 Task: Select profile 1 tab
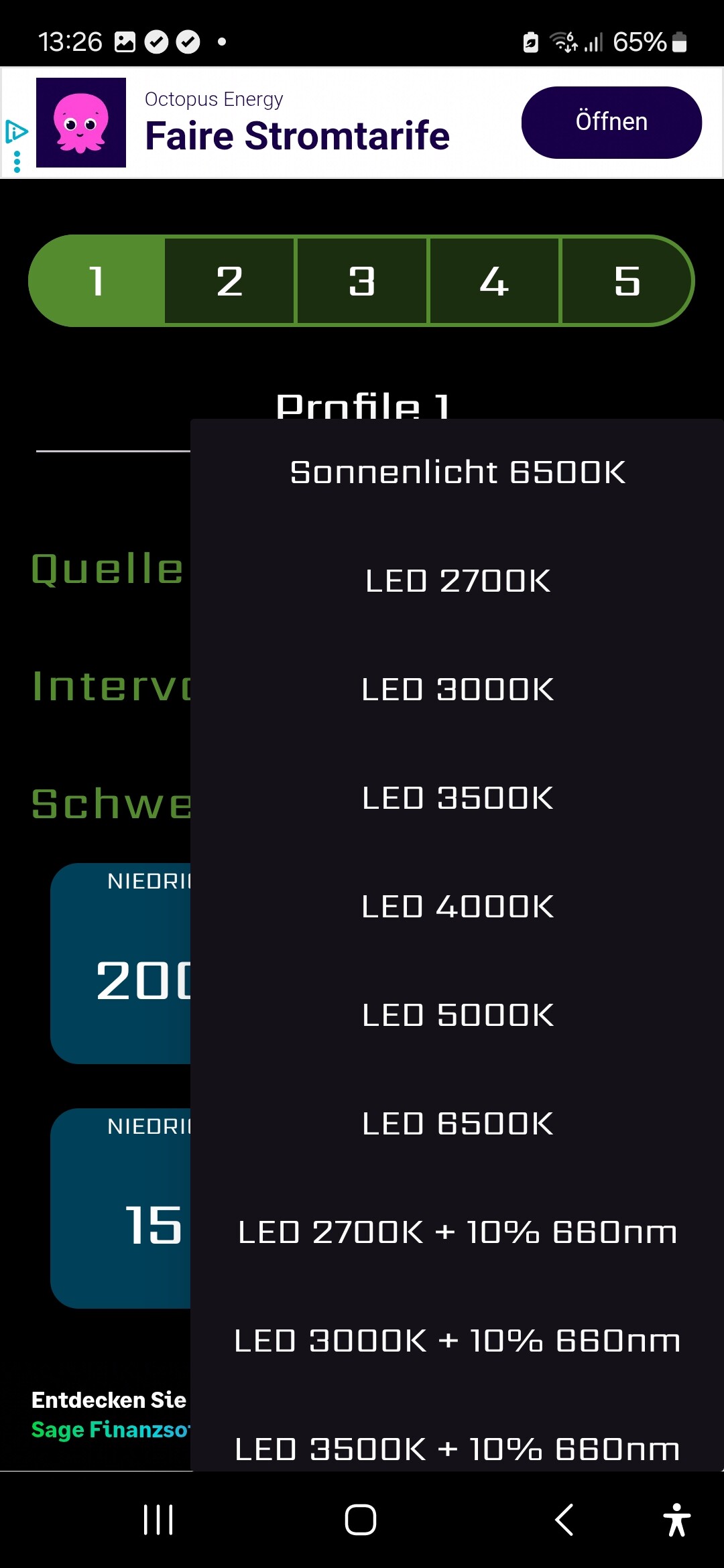pyautogui.click(x=97, y=281)
